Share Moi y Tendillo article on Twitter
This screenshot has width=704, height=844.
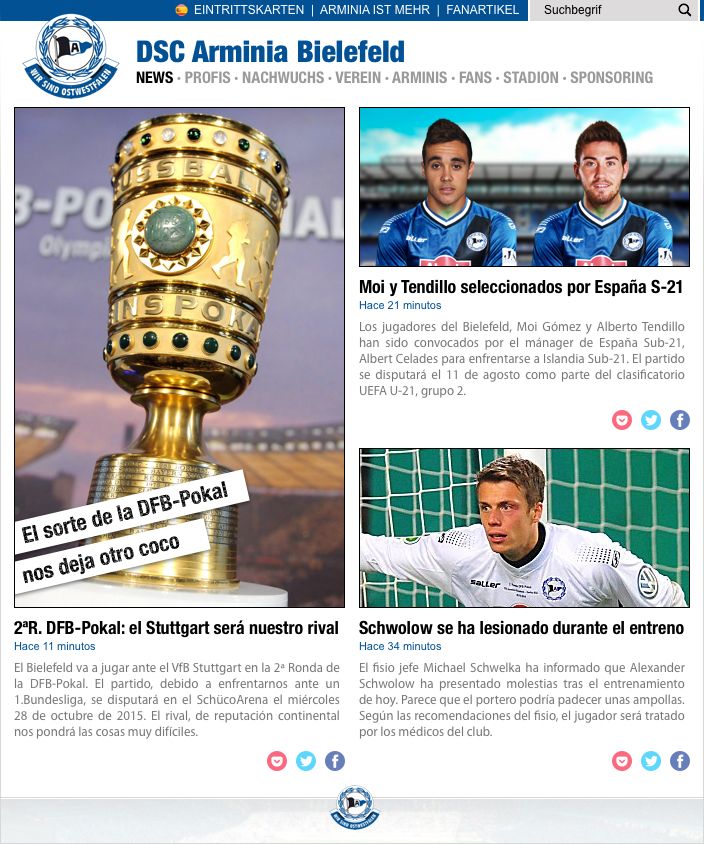click(651, 420)
